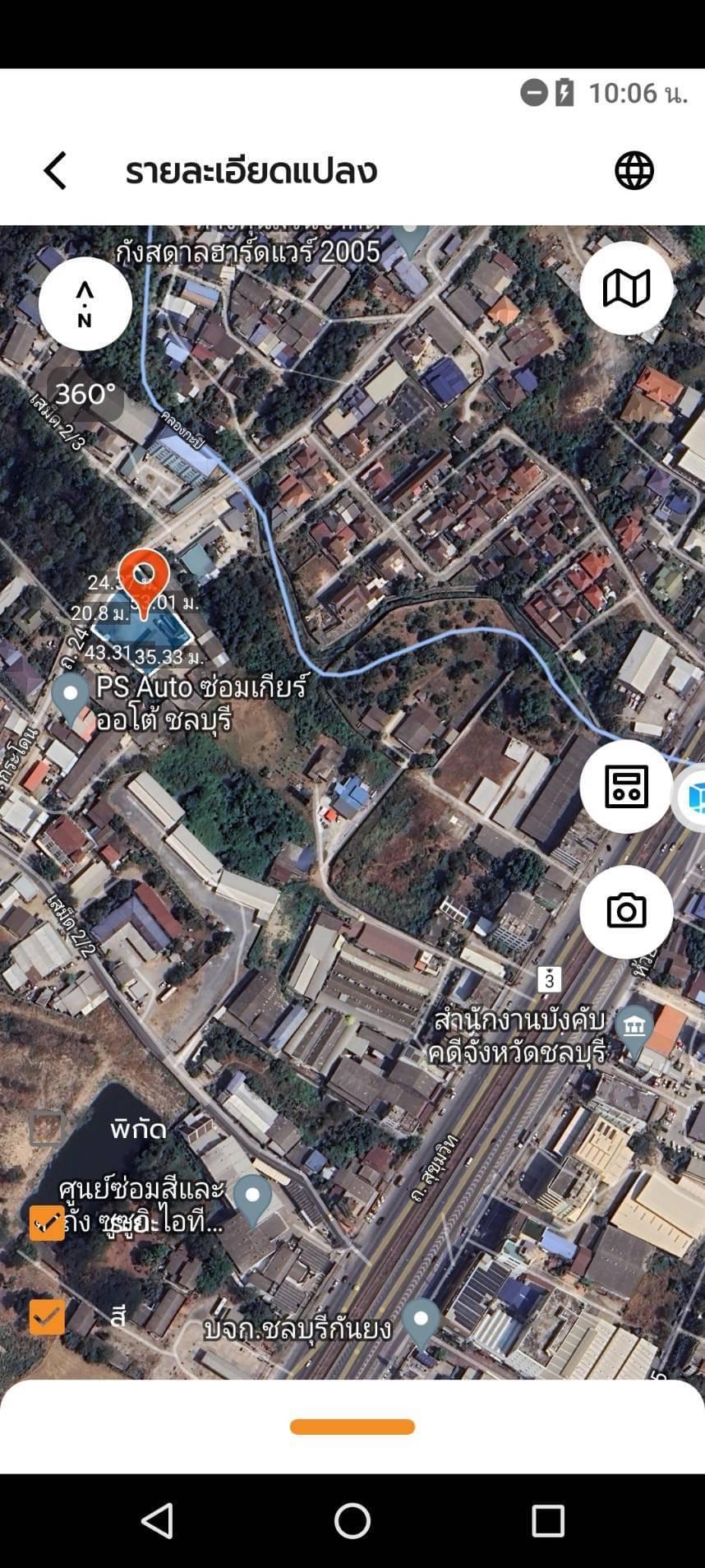Screen dimensions: 705x1568
Task: Enable the พิกัด checkbox
Action: [47, 1128]
